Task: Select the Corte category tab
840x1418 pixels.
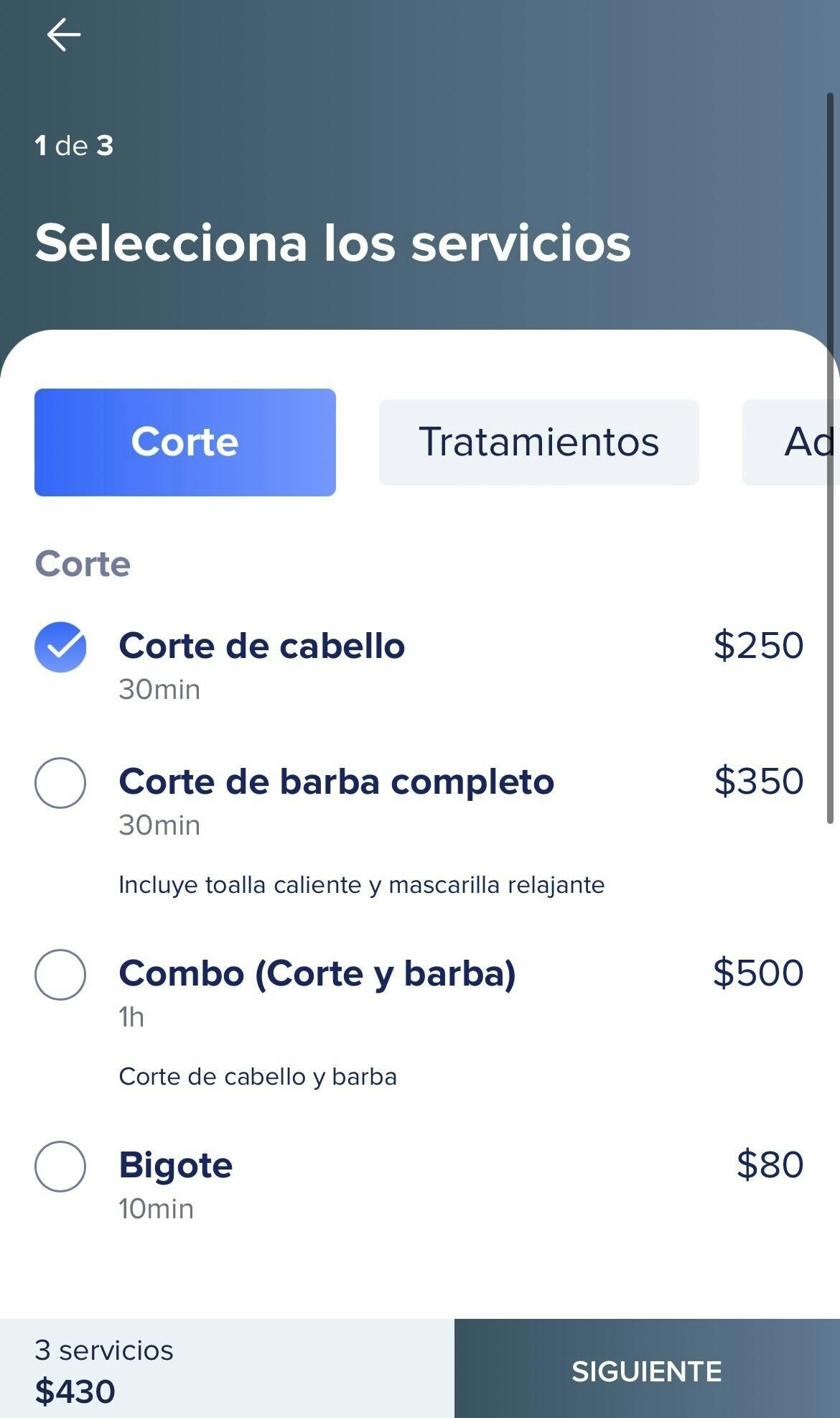Action: (x=185, y=442)
